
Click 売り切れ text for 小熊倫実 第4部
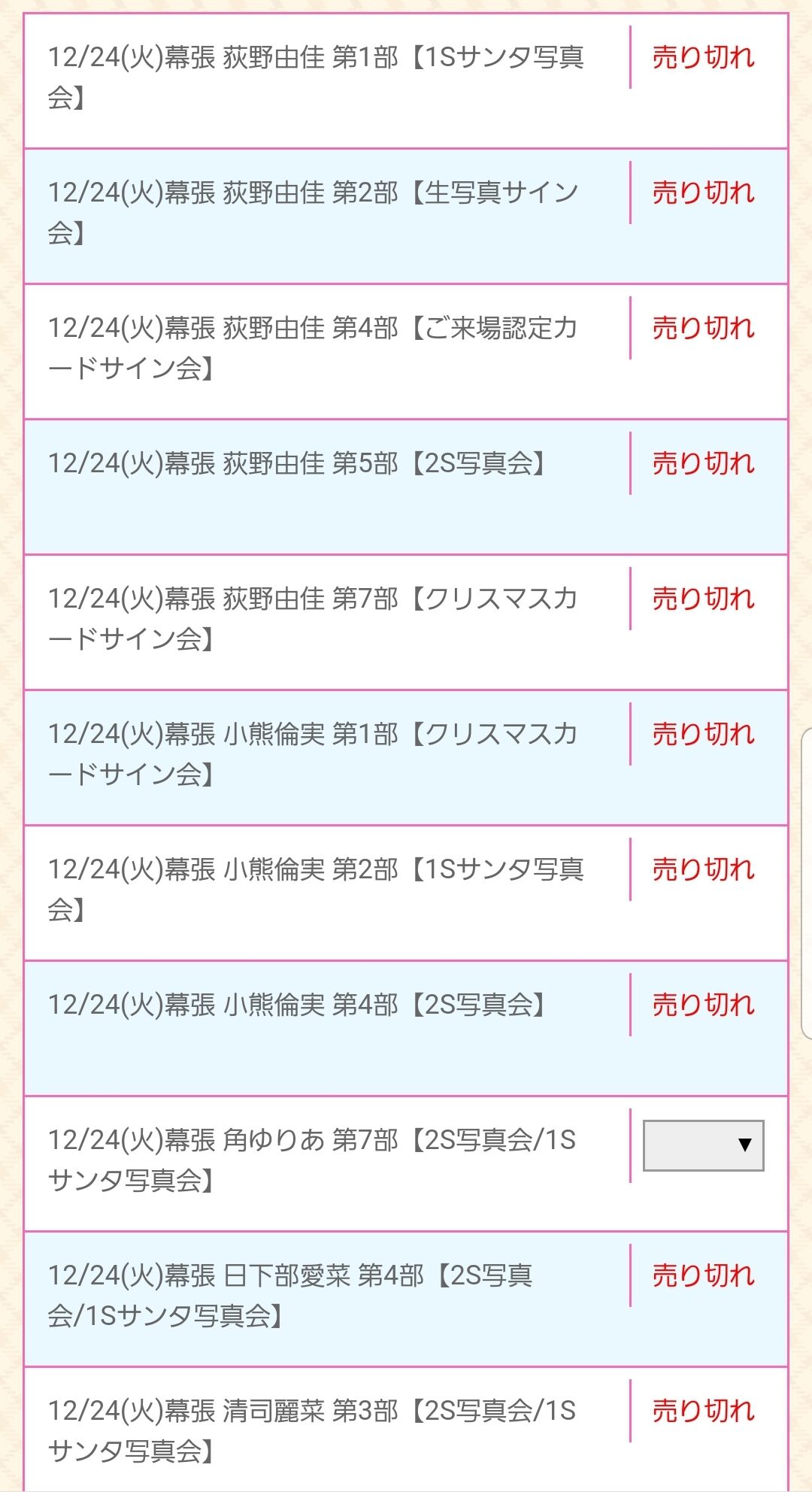click(x=701, y=1004)
